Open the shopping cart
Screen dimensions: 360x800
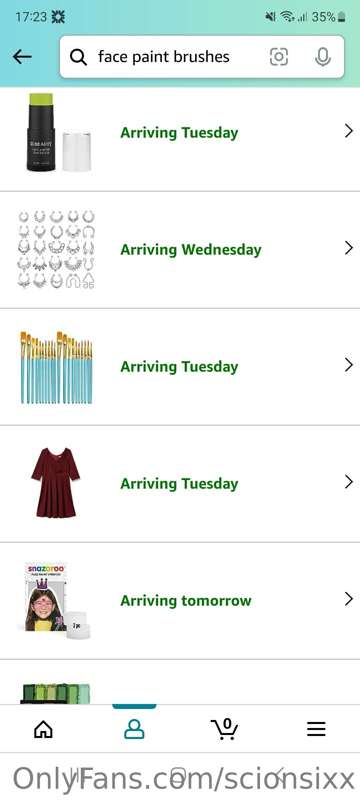tap(224, 730)
